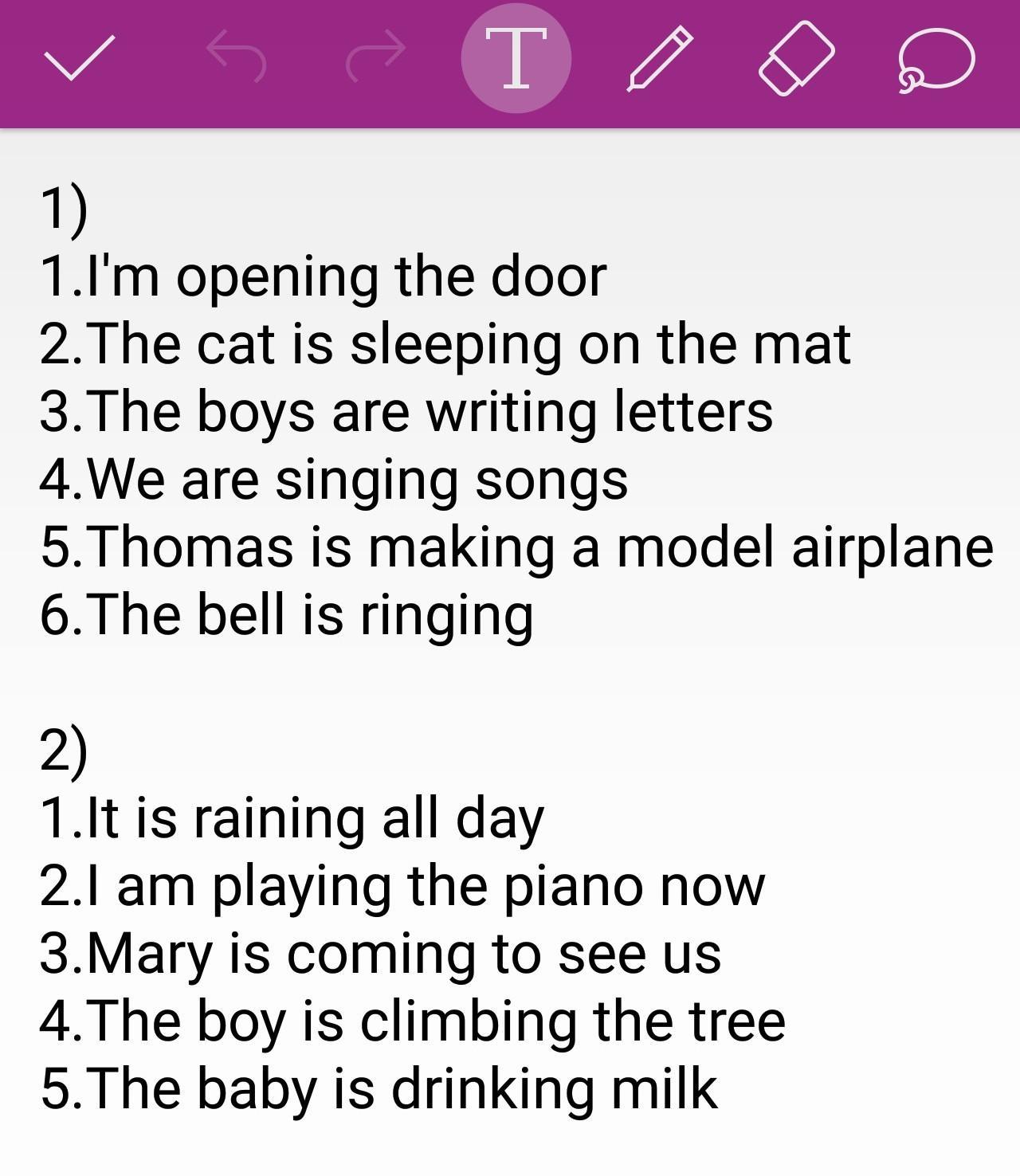Viewport: 1020px width, 1176px height.
Task: Switch to the pen drawing tool
Action: click(660, 58)
